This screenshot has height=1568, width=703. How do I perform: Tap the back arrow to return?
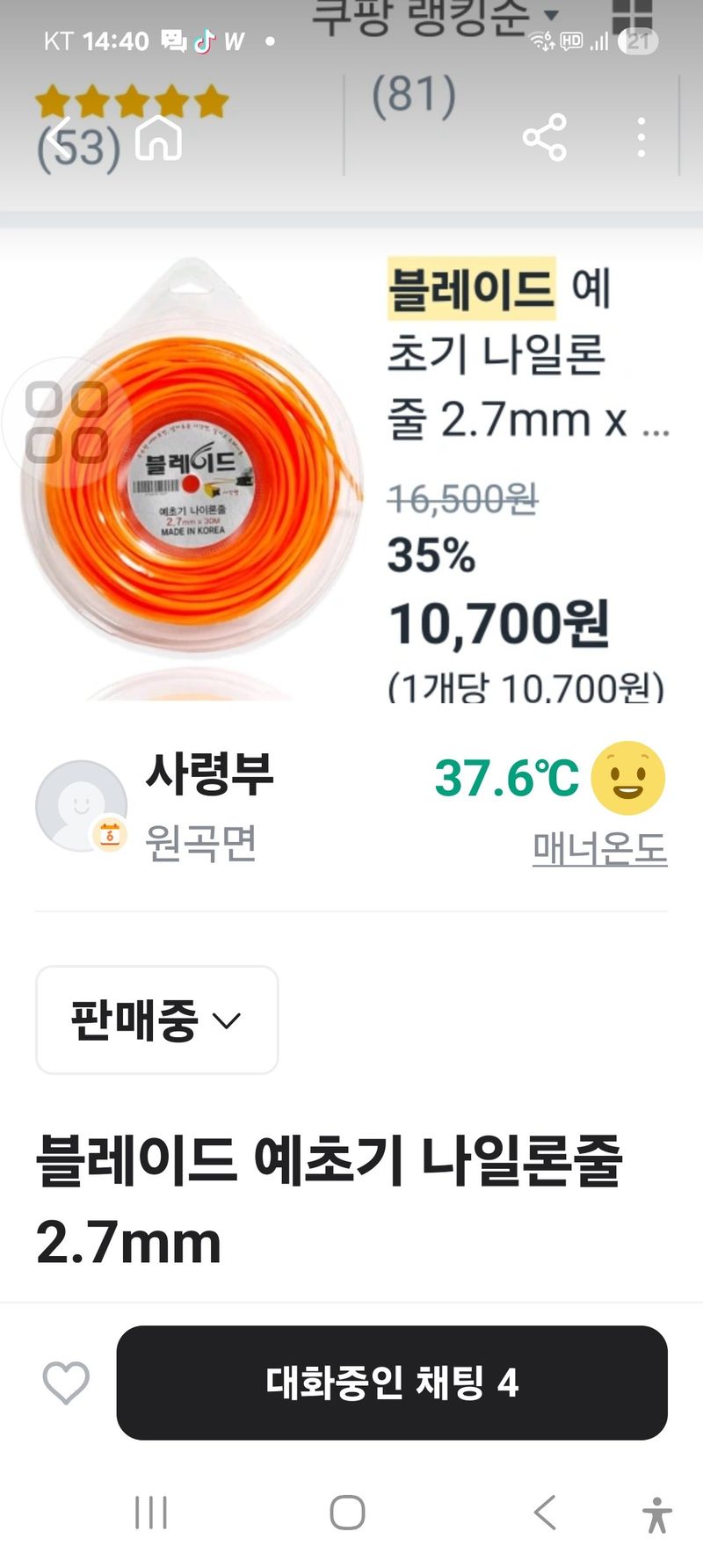click(54, 139)
